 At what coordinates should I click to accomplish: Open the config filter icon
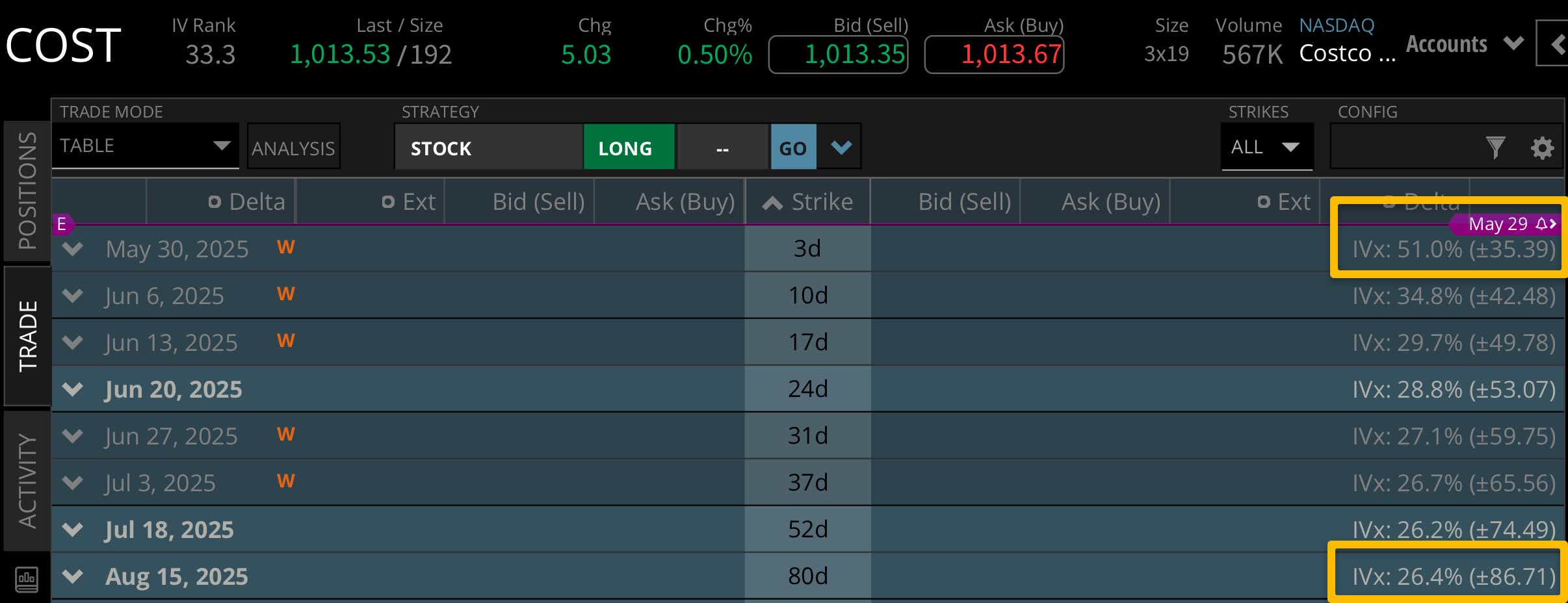tap(1495, 148)
